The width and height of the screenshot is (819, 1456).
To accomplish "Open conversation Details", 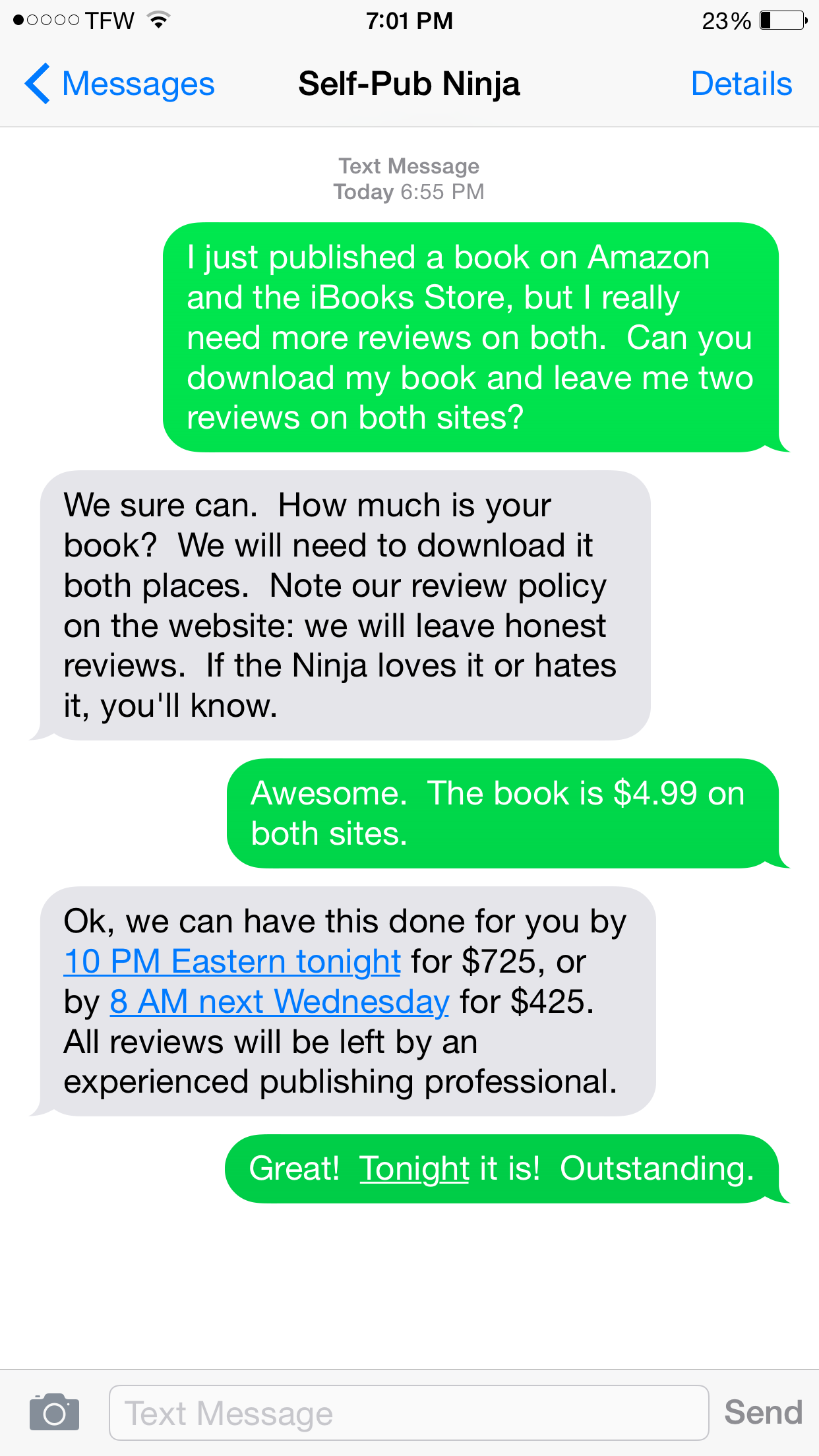I will click(x=741, y=84).
